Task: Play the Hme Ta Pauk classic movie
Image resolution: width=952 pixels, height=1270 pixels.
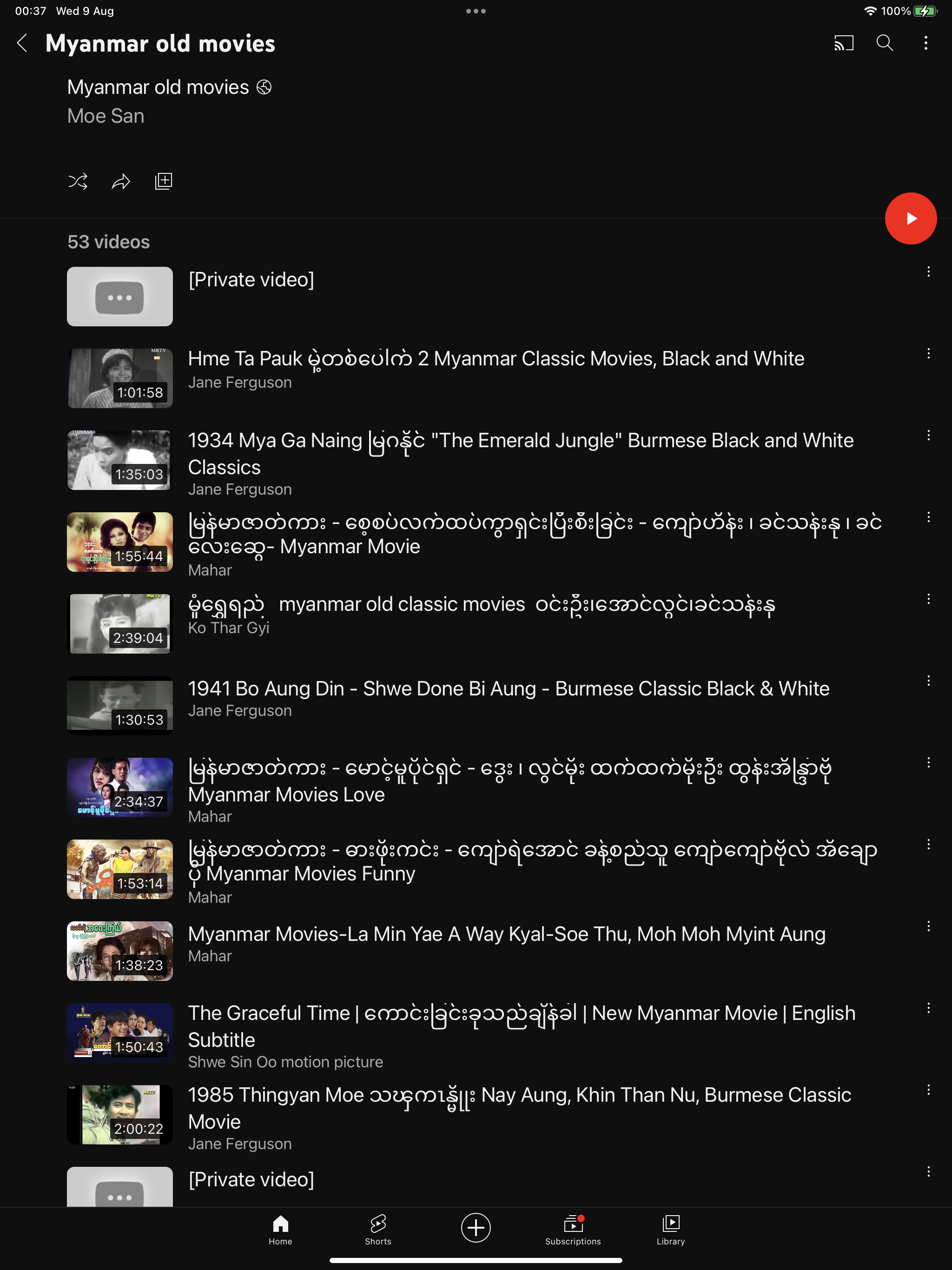Action: pos(496,359)
